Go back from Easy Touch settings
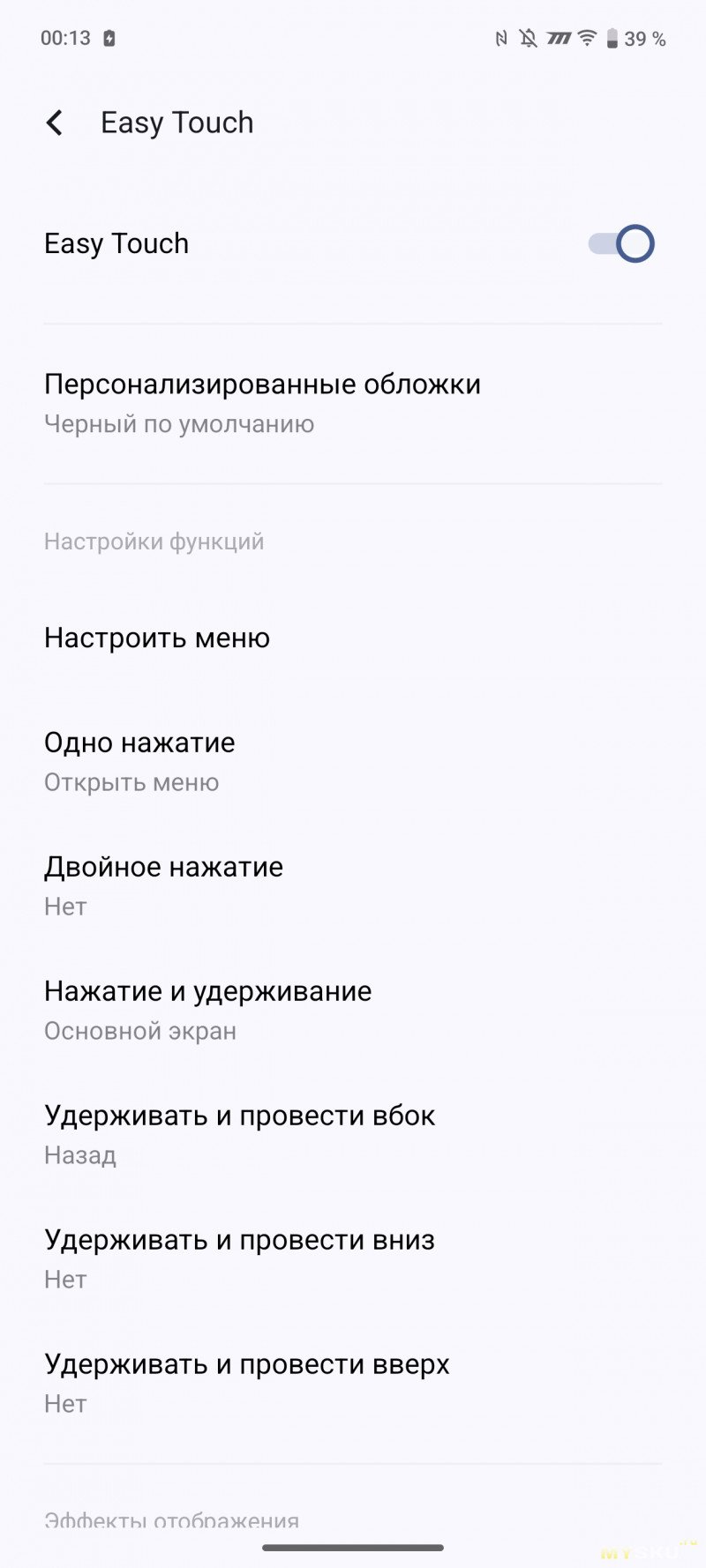The height and width of the screenshot is (1568, 706). [x=55, y=123]
